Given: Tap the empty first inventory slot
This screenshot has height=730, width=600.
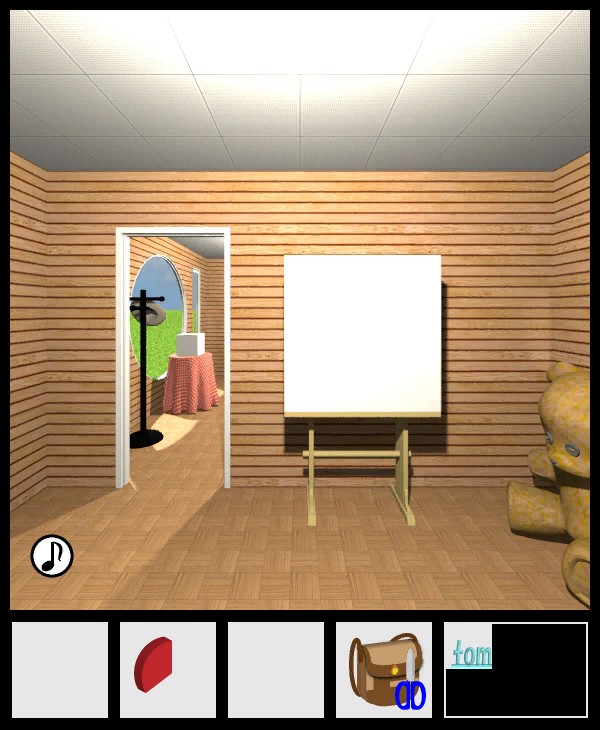Looking at the screenshot, I should tap(60, 670).
